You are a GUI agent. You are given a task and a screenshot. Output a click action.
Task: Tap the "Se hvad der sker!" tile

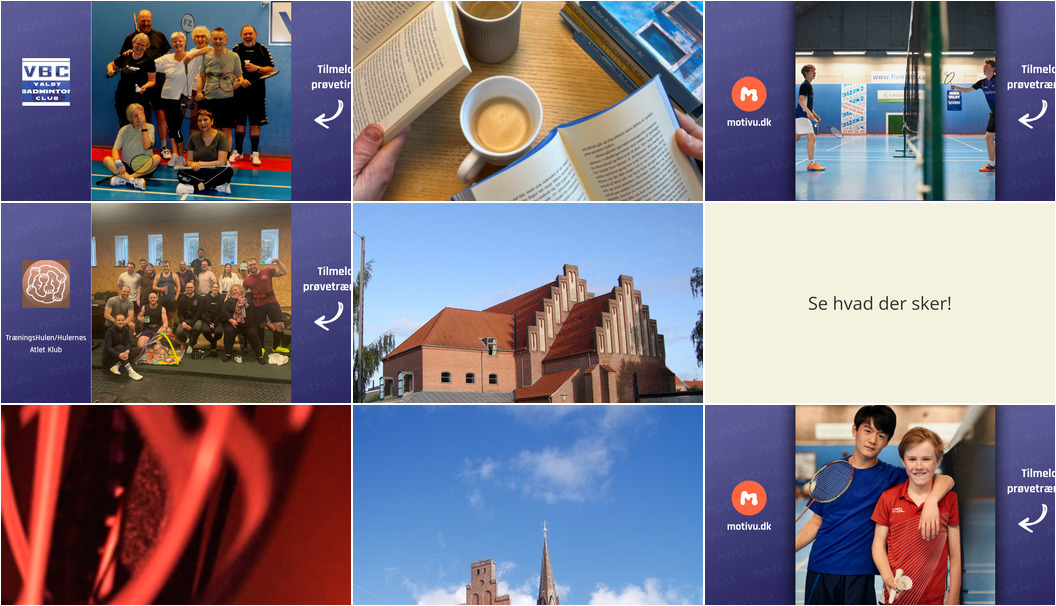tap(880, 303)
